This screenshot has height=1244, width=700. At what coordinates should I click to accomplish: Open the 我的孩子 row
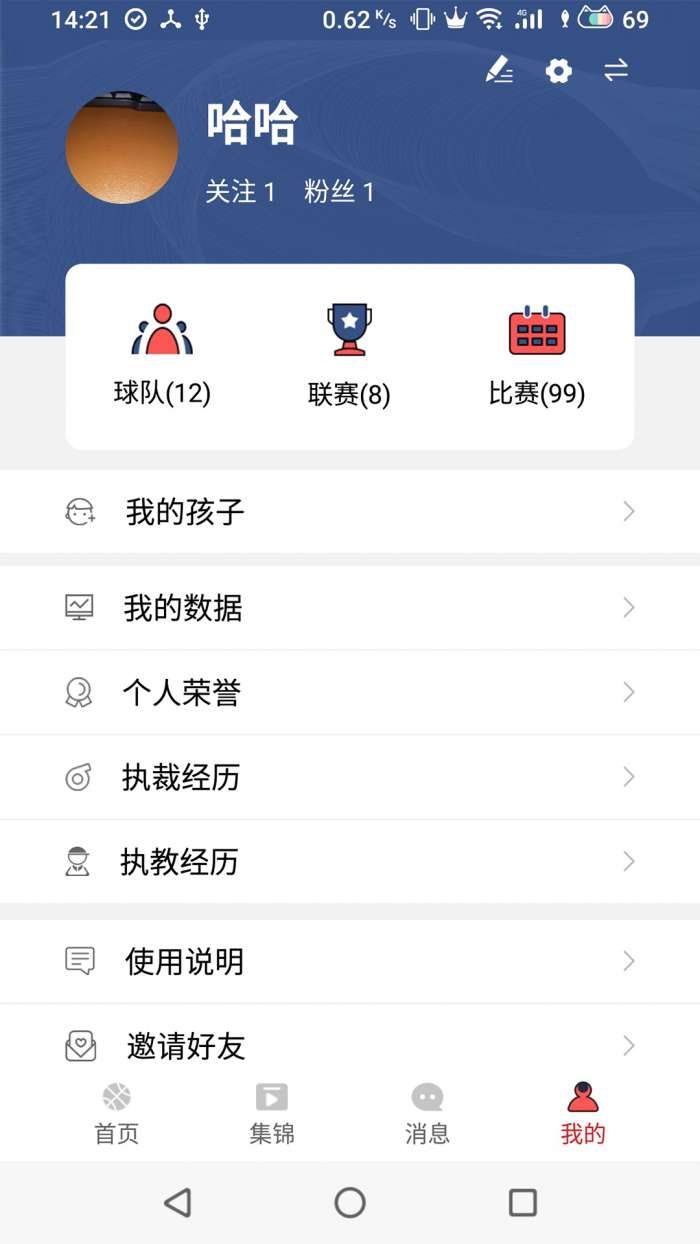click(x=349, y=512)
